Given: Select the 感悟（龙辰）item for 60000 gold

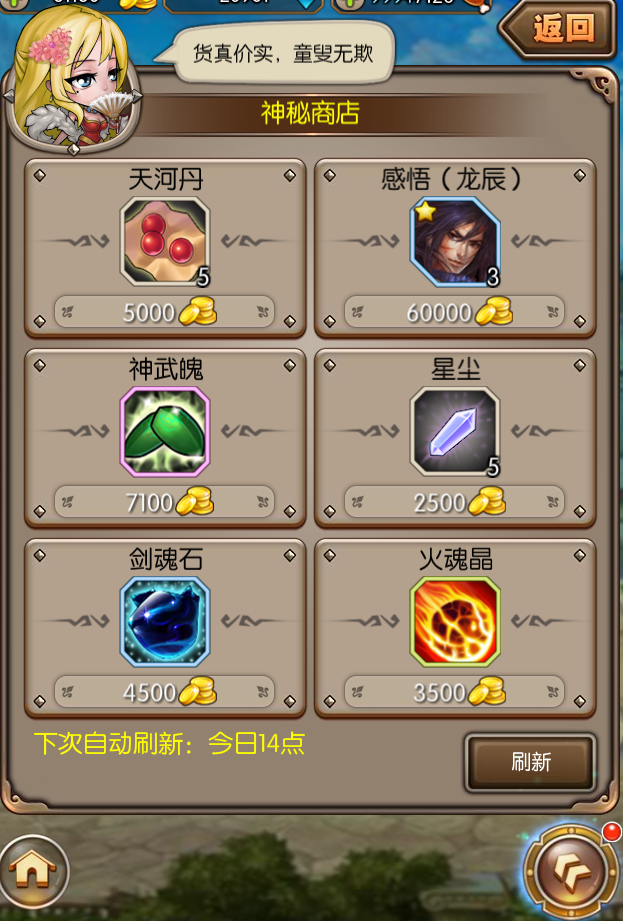Looking at the screenshot, I should (455, 242).
